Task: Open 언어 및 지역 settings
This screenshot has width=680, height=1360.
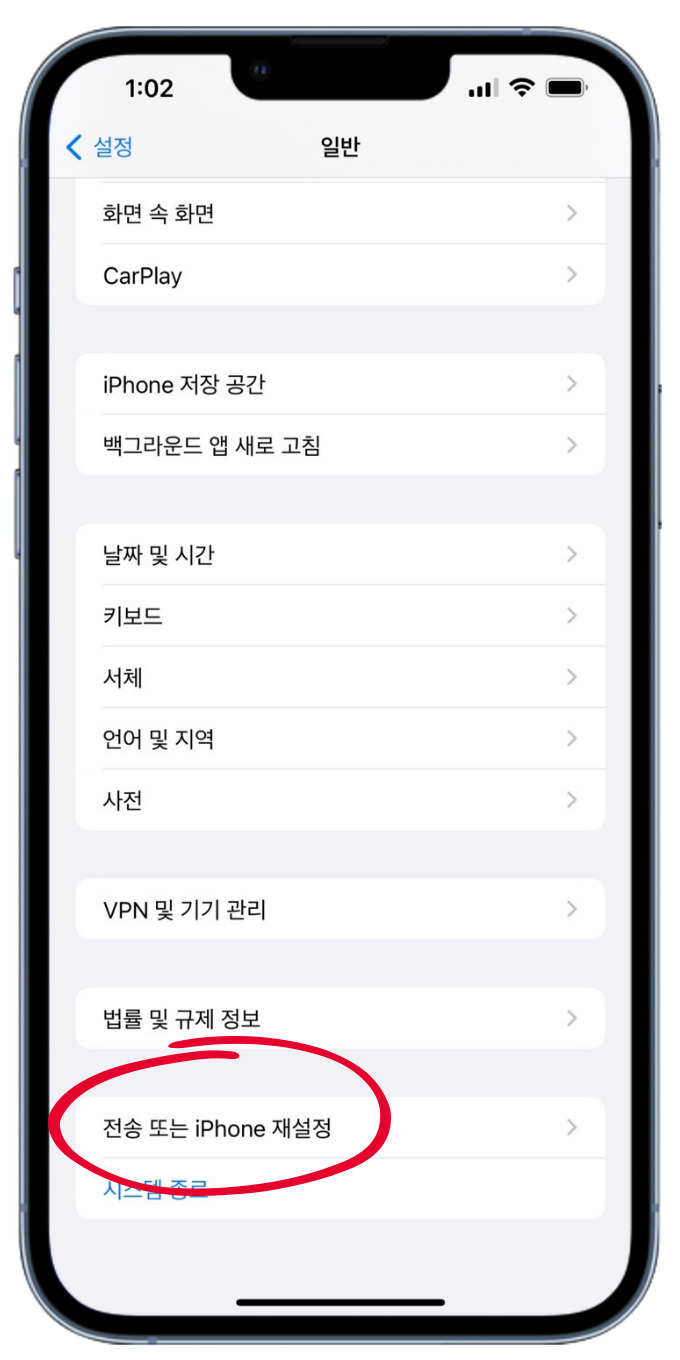Action: [x=340, y=739]
